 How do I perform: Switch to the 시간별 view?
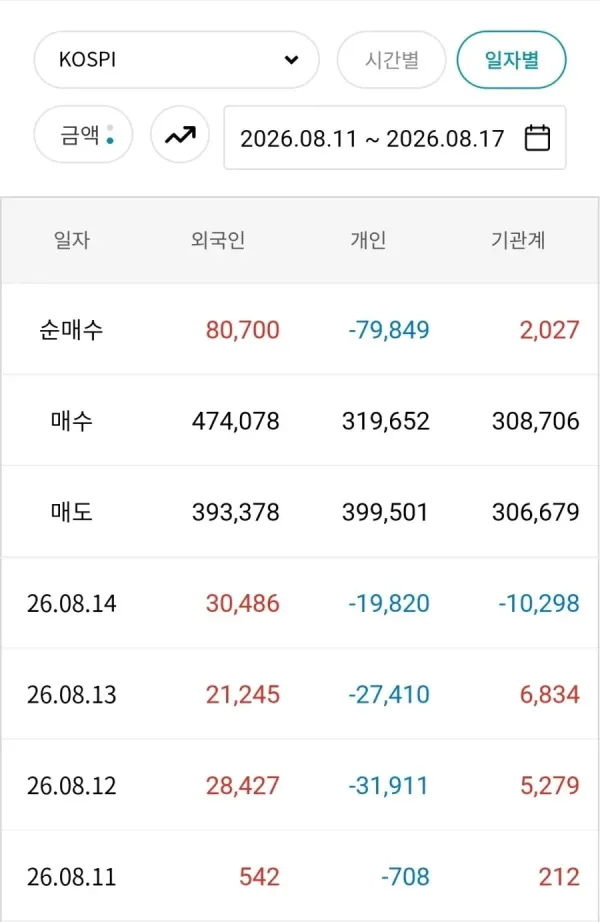point(391,60)
